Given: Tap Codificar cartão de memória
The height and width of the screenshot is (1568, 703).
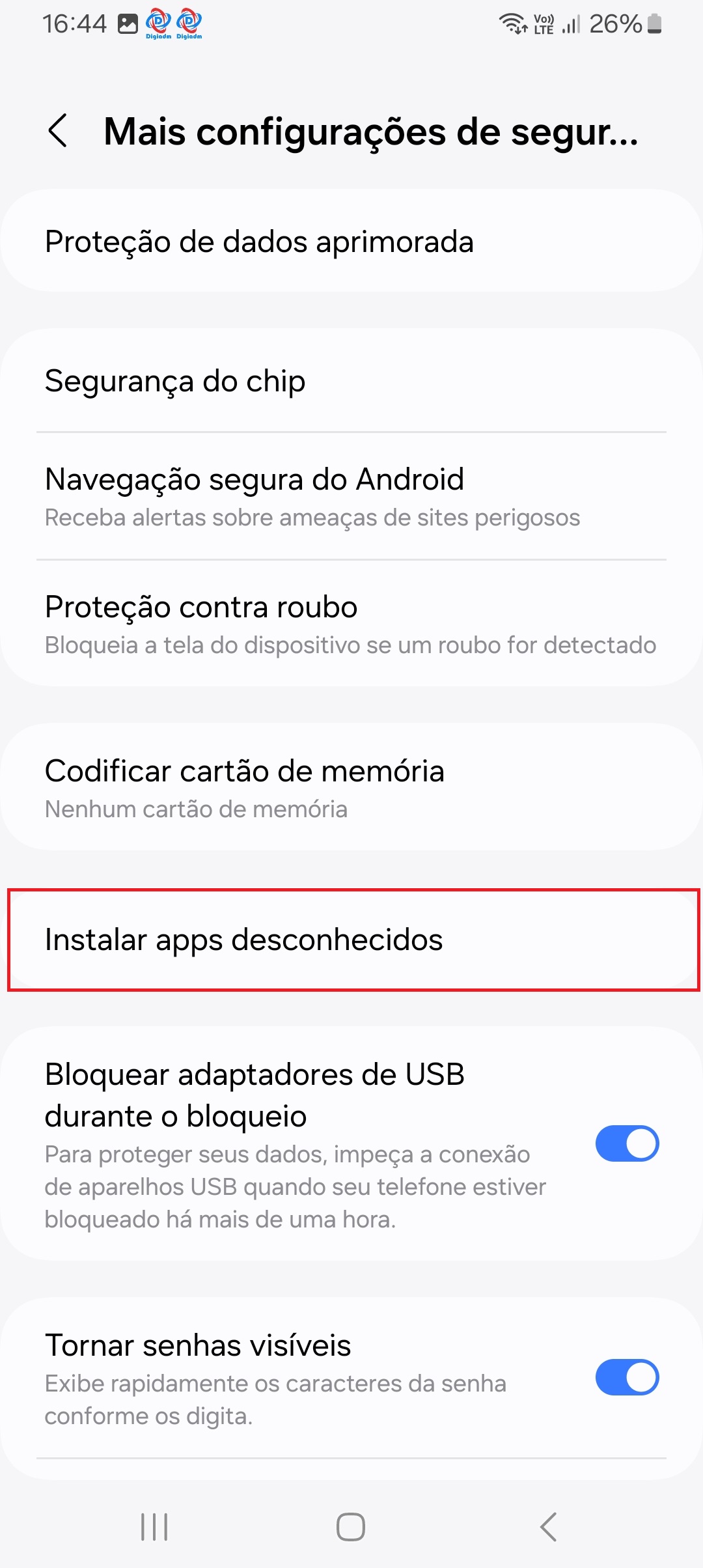Looking at the screenshot, I should point(351,788).
